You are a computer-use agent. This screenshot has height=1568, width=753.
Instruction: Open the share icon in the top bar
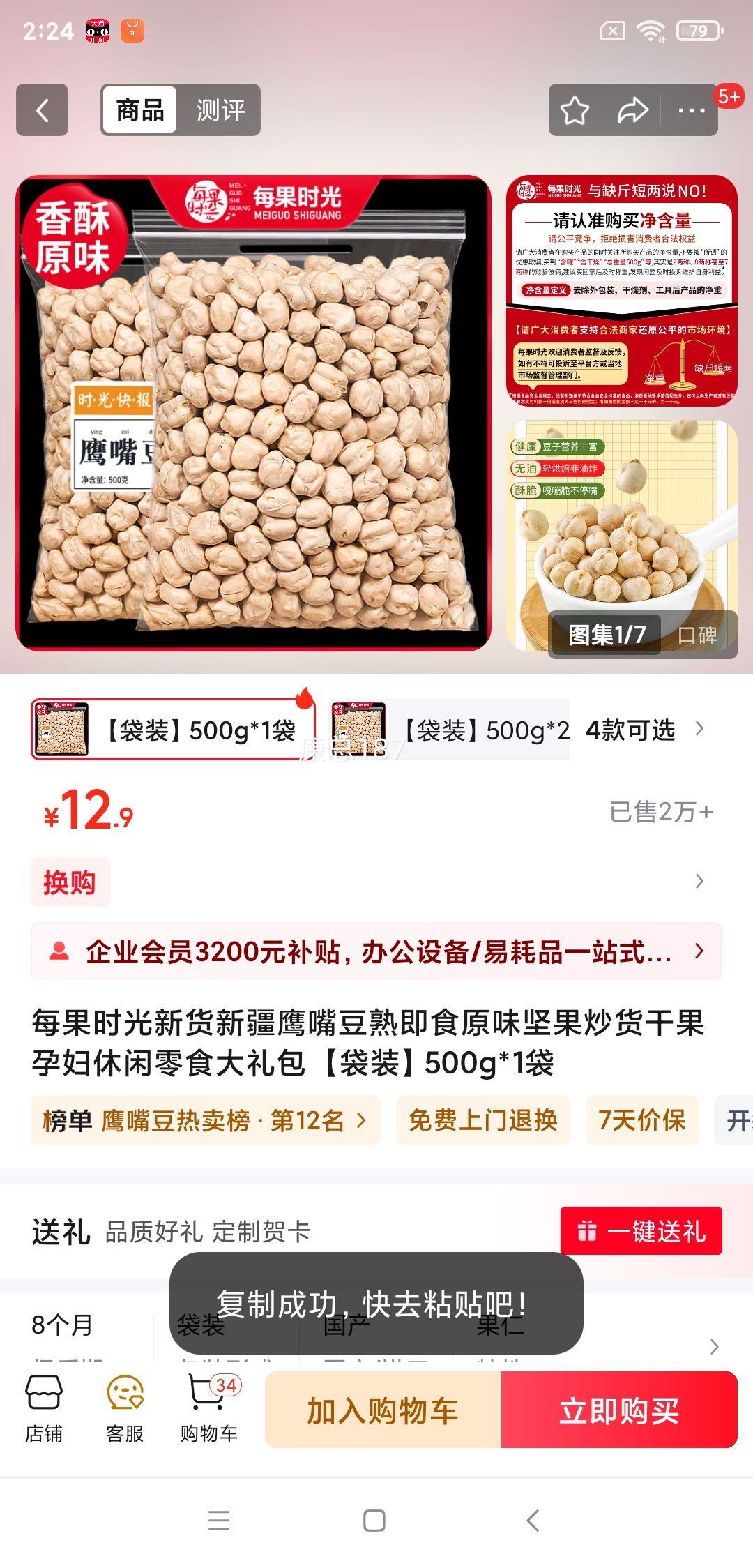click(633, 108)
